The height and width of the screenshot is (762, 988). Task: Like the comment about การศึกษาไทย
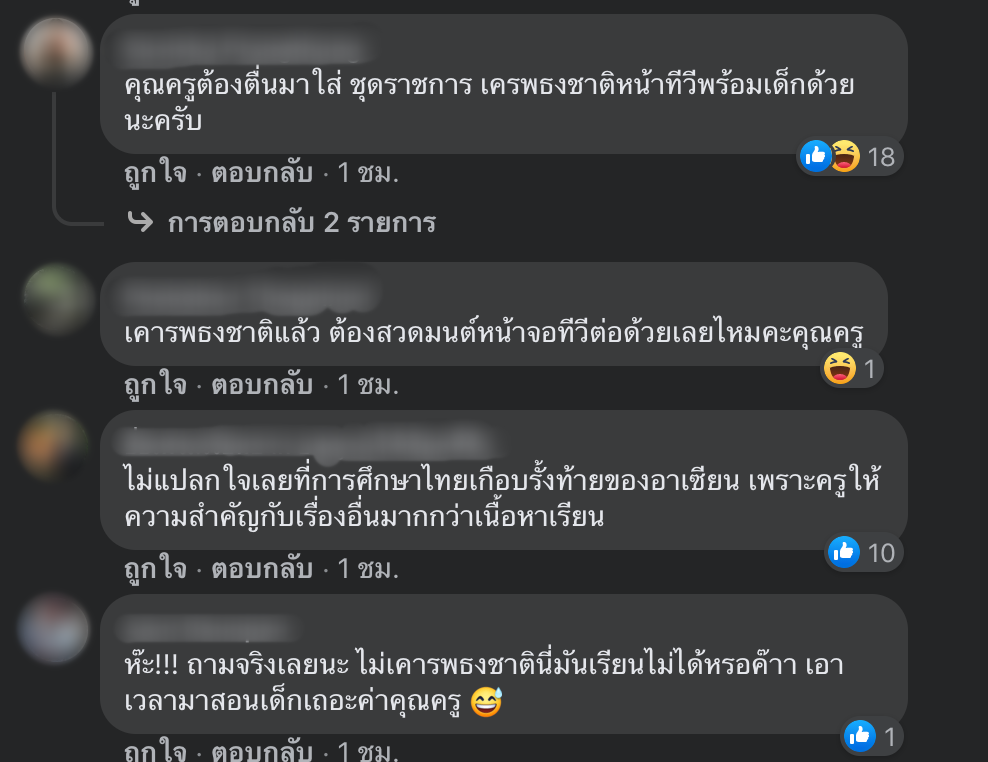tap(155, 569)
